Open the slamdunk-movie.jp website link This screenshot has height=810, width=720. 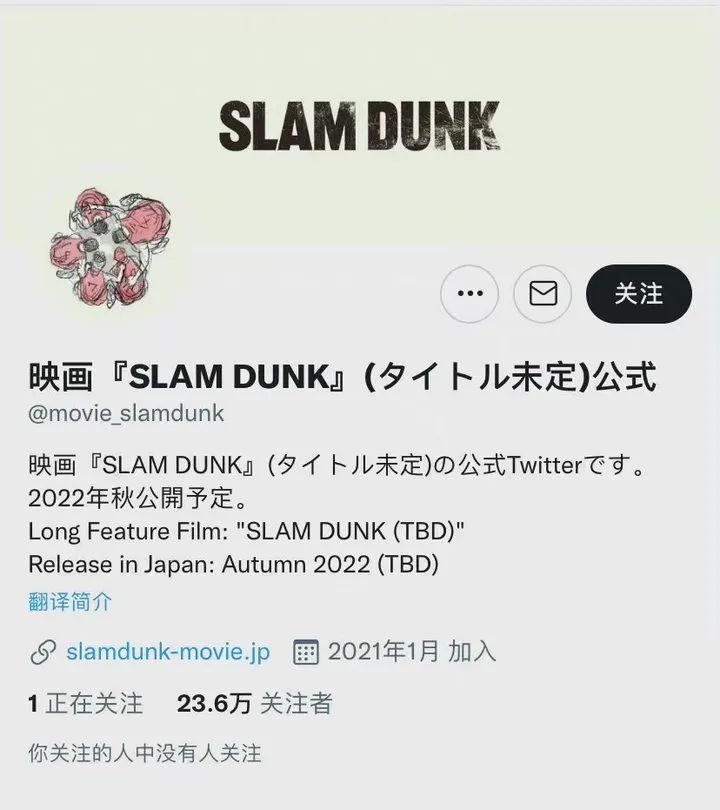click(167, 652)
